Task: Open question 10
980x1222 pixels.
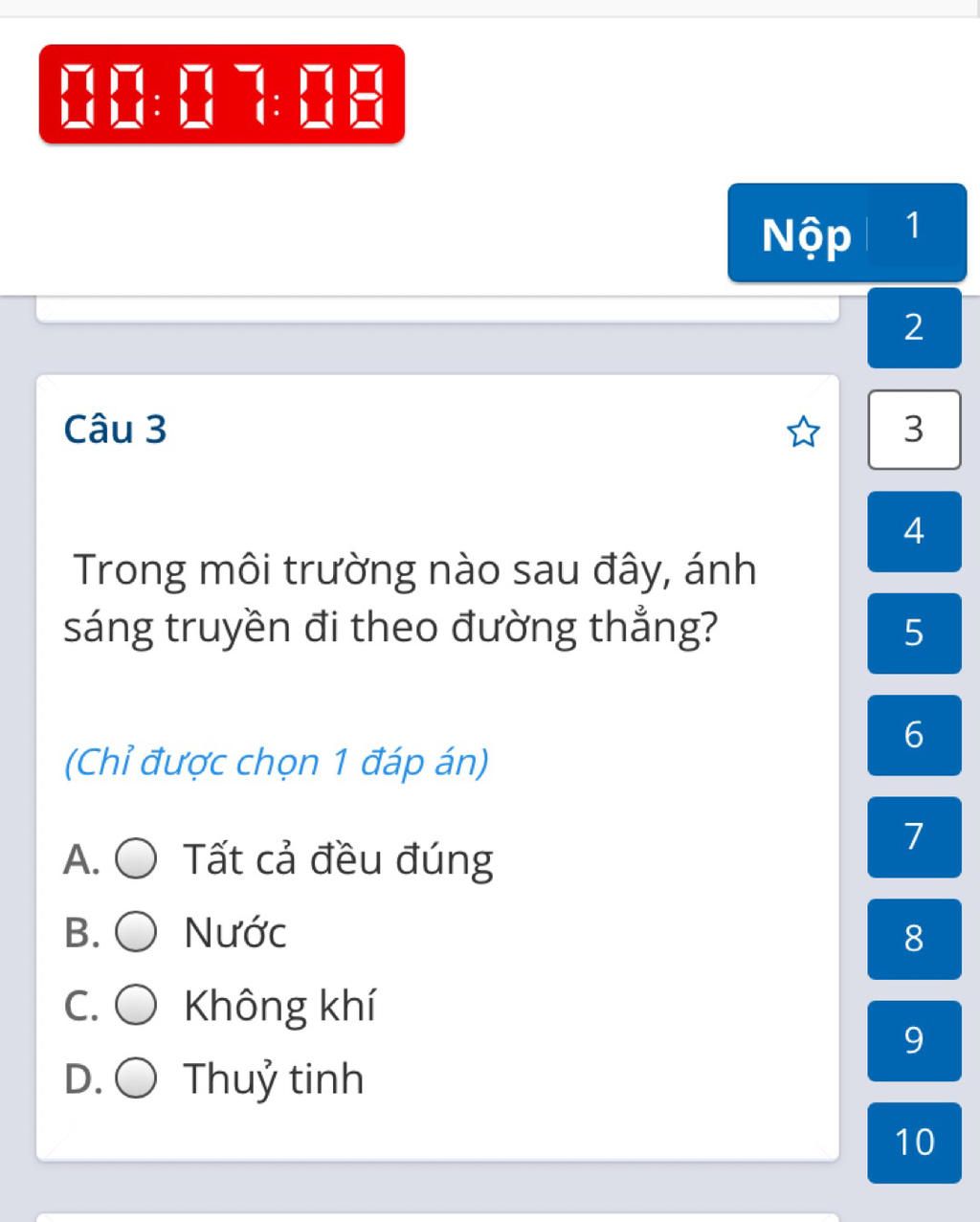Action: [x=914, y=1143]
